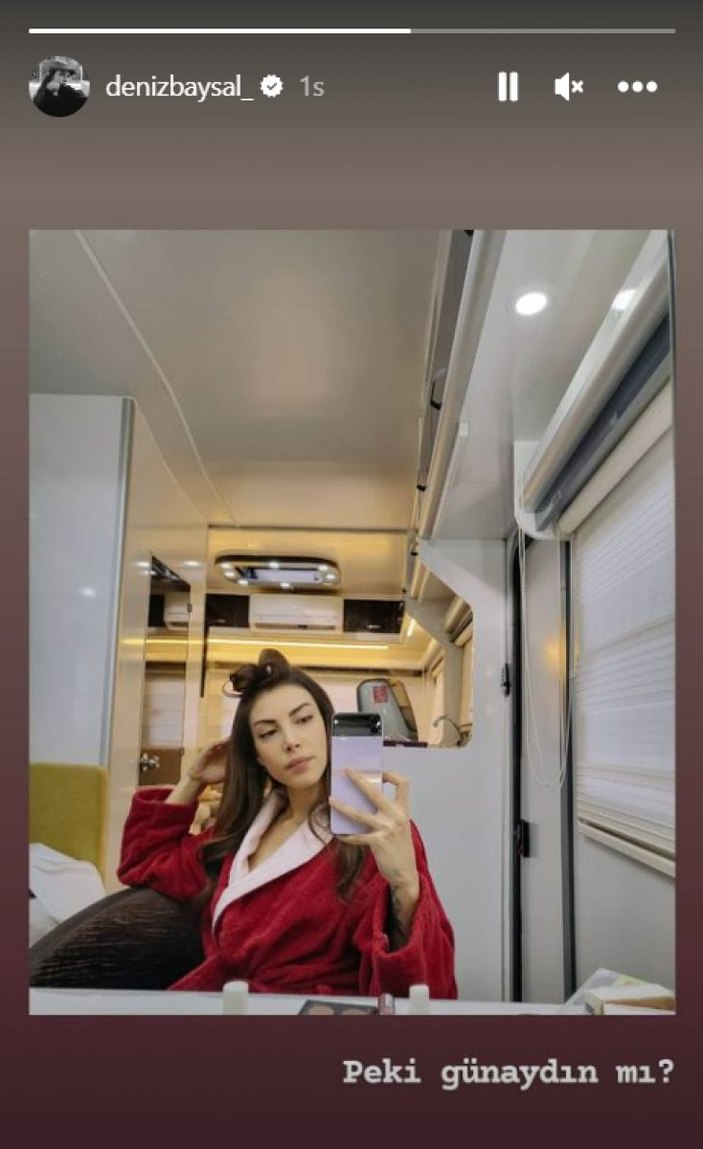Image resolution: width=703 pixels, height=1149 pixels.
Task: Open the three-dot options menu
Action: pos(637,87)
